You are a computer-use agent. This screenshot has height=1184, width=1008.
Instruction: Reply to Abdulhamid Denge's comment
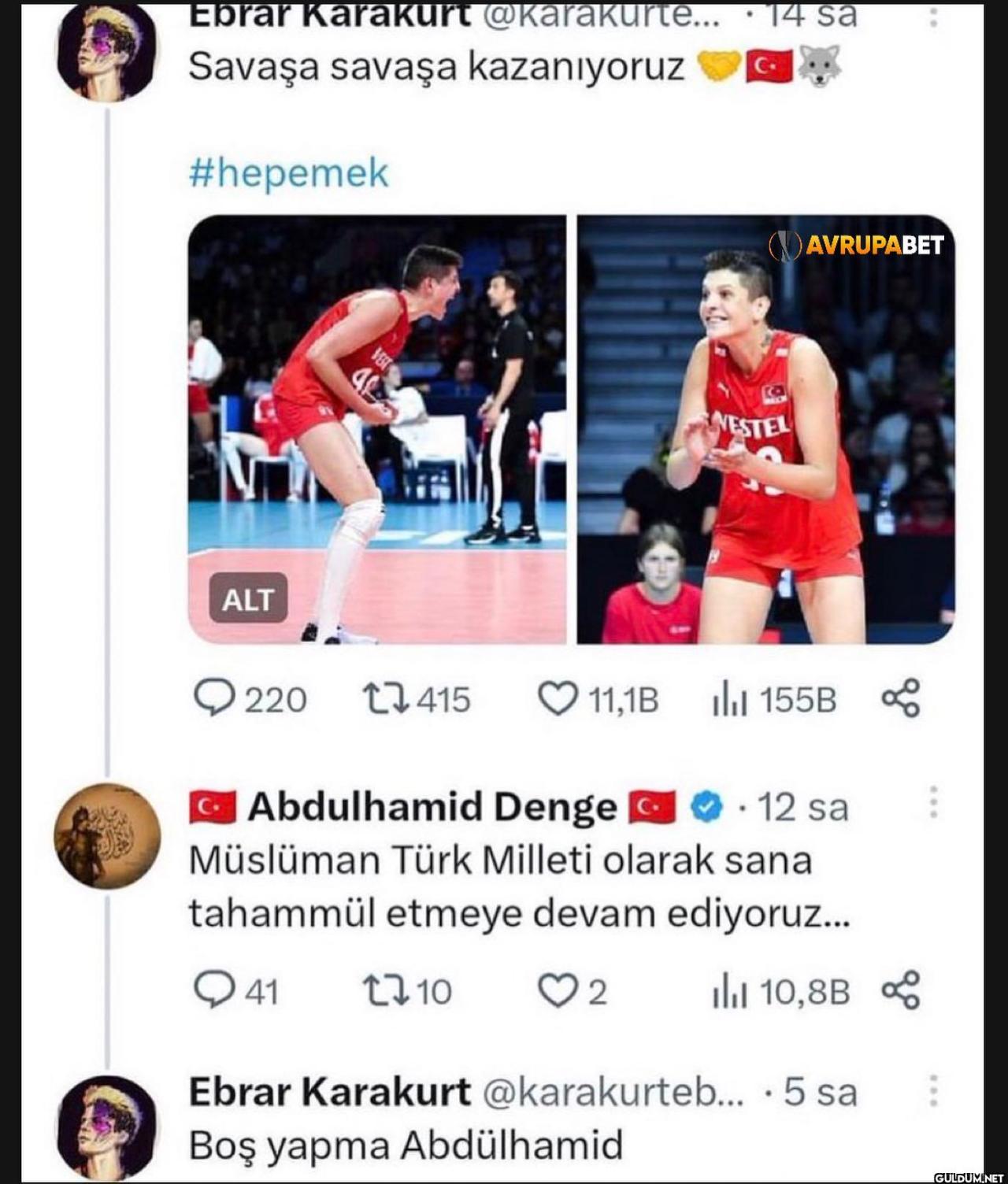[x=211, y=991]
